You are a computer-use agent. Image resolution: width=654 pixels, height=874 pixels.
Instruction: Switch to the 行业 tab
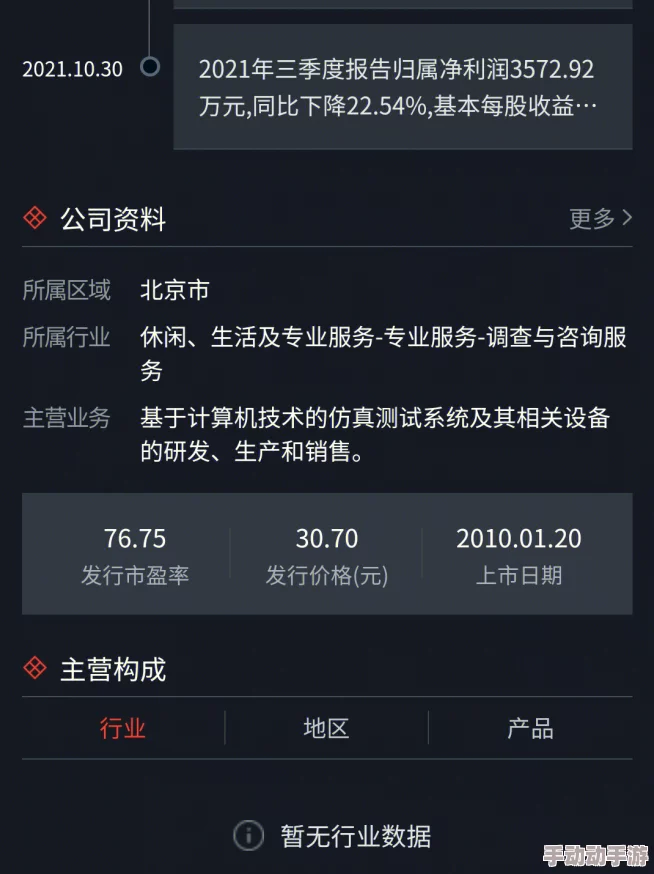123,728
